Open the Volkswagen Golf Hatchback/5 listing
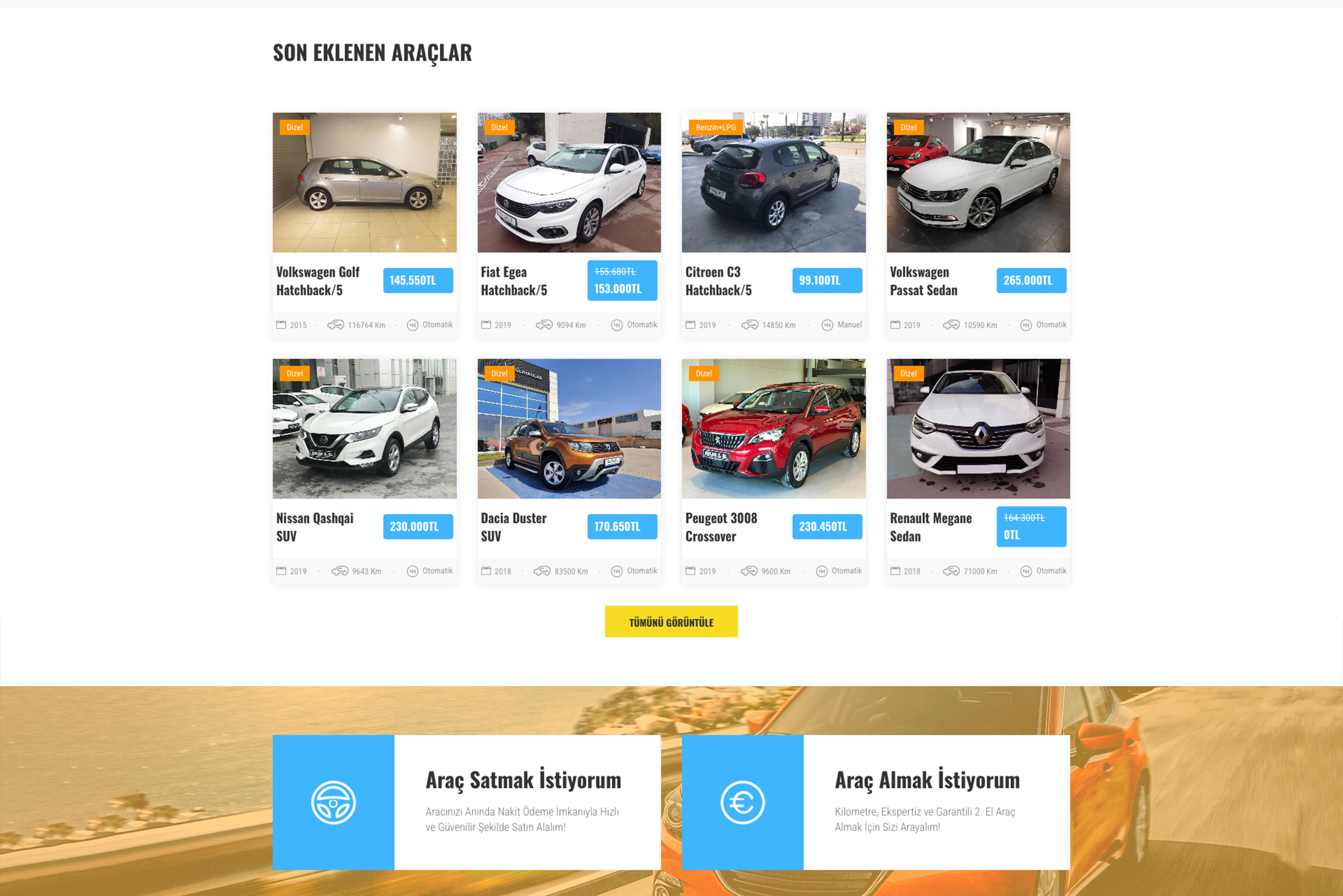This screenshot has height=896, width=1343. tap(364, 183)
